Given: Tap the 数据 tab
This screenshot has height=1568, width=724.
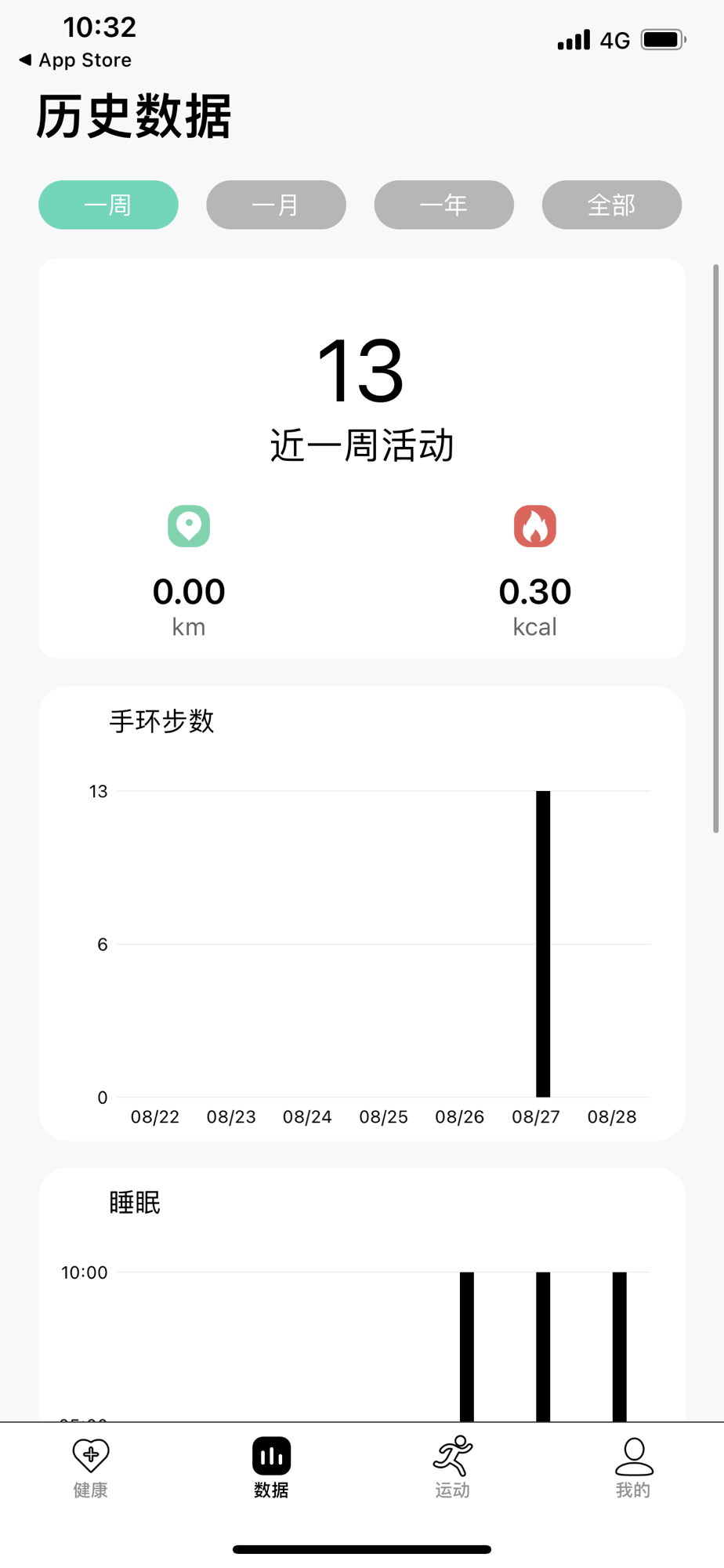Looking at the screenshot, I should pos(271,1468).
